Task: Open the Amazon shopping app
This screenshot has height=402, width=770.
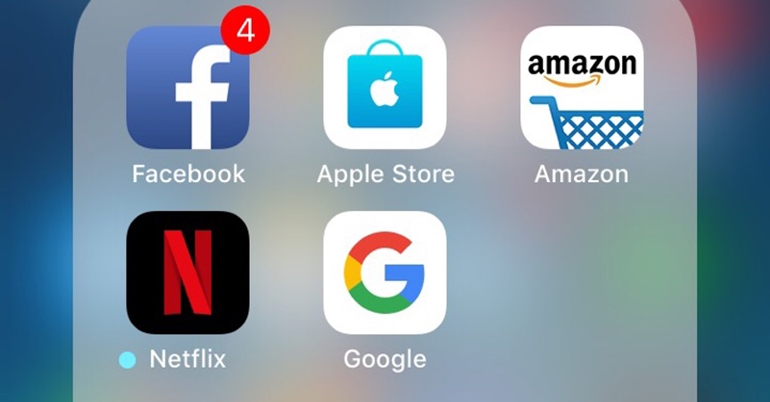Action: (582, 89)
